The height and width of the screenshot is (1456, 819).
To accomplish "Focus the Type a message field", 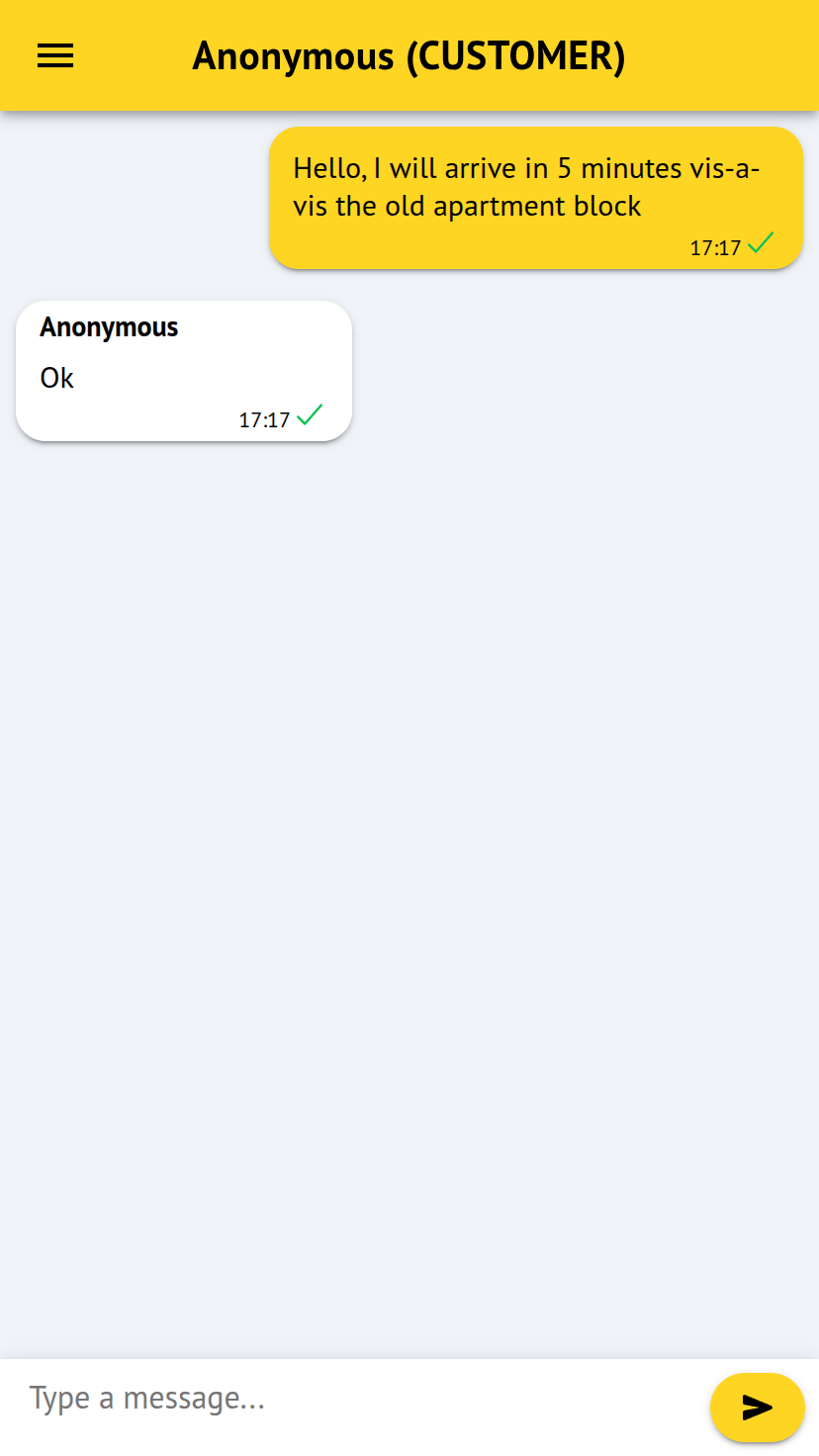I will point(356,1399).
